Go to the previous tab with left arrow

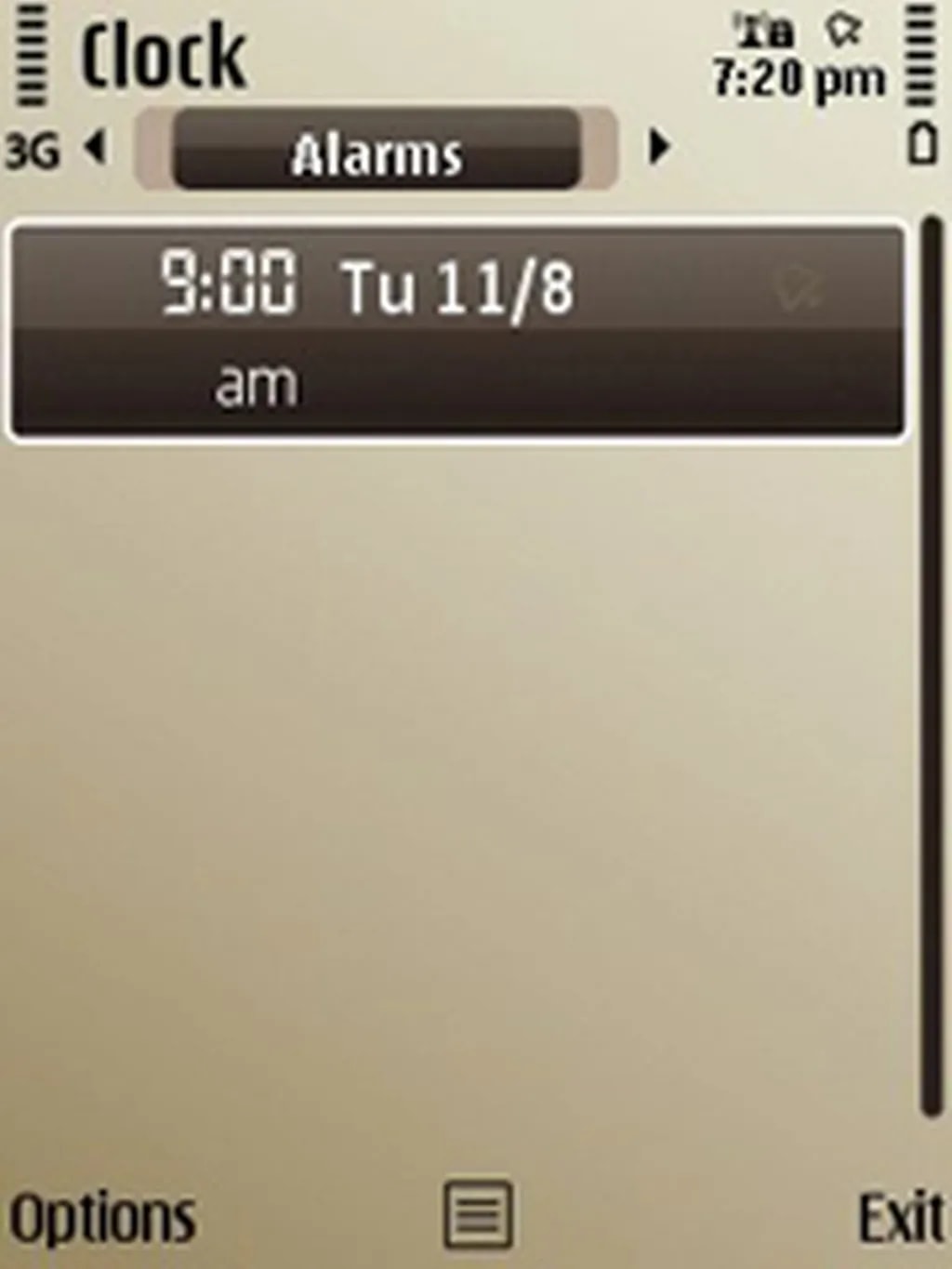(95, 147)
